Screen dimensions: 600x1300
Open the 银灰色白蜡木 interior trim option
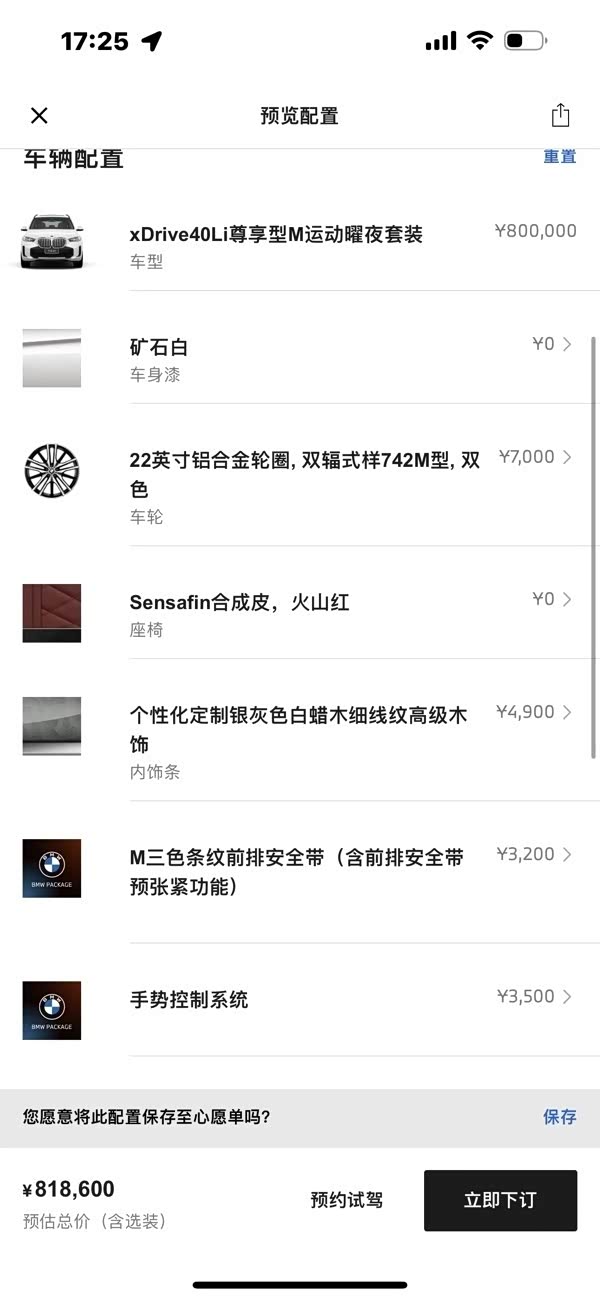click(x=350, y=742)
